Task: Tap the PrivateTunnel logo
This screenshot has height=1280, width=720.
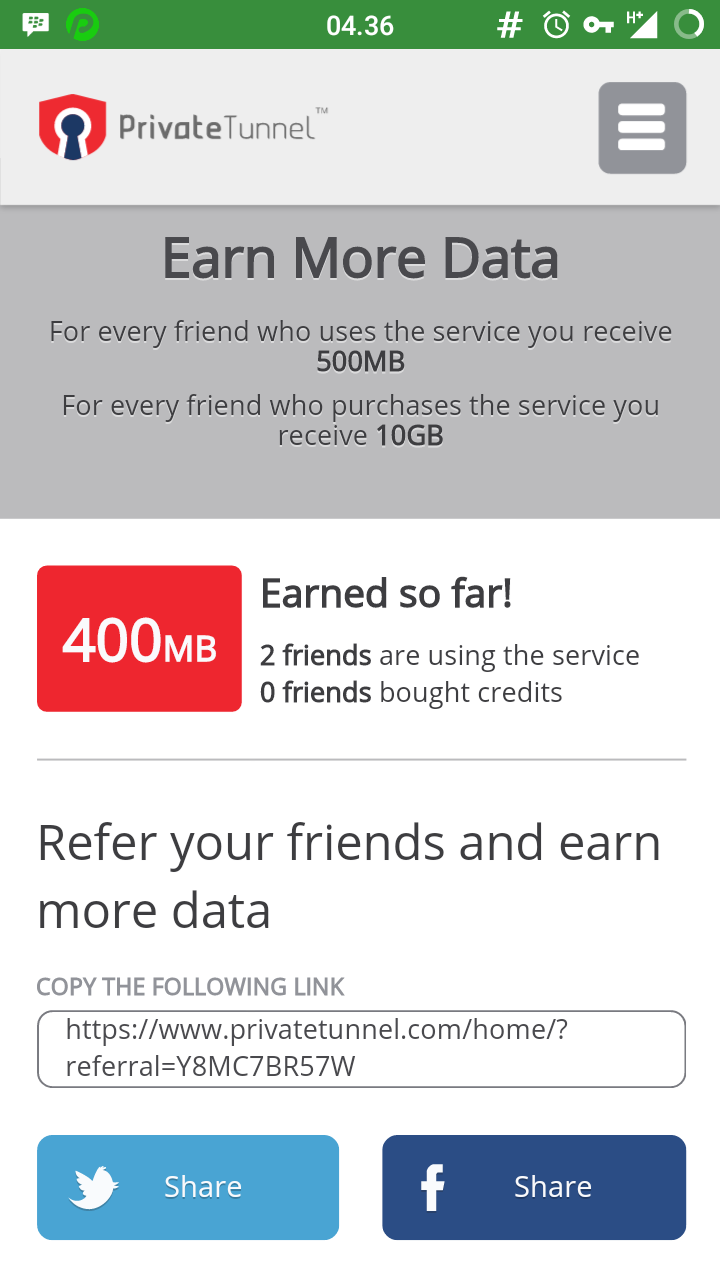Action: tap(183, 127)
